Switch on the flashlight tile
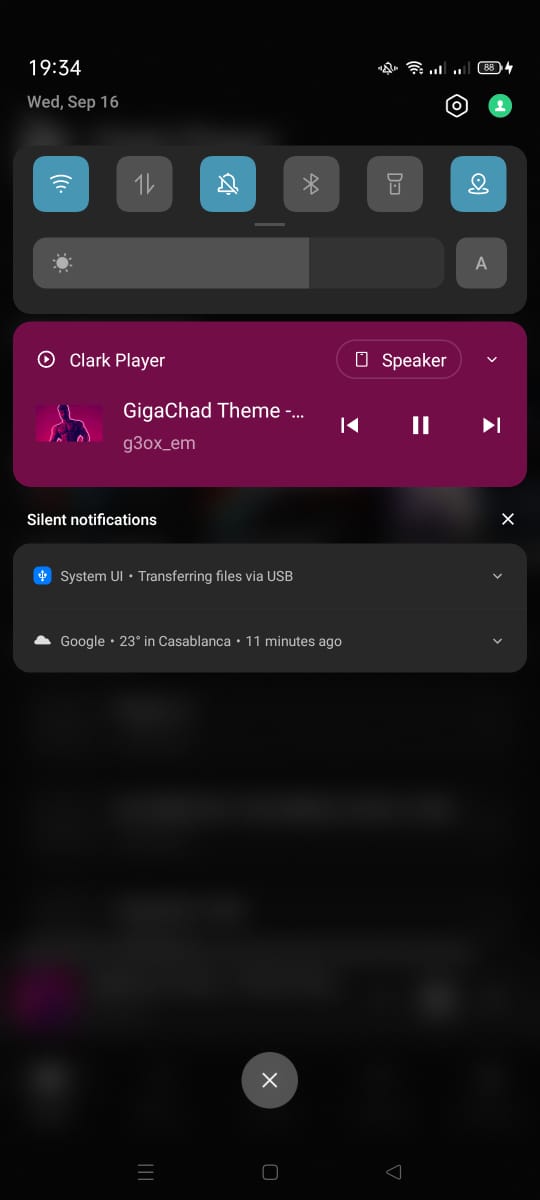 click(x=395, y=184)
